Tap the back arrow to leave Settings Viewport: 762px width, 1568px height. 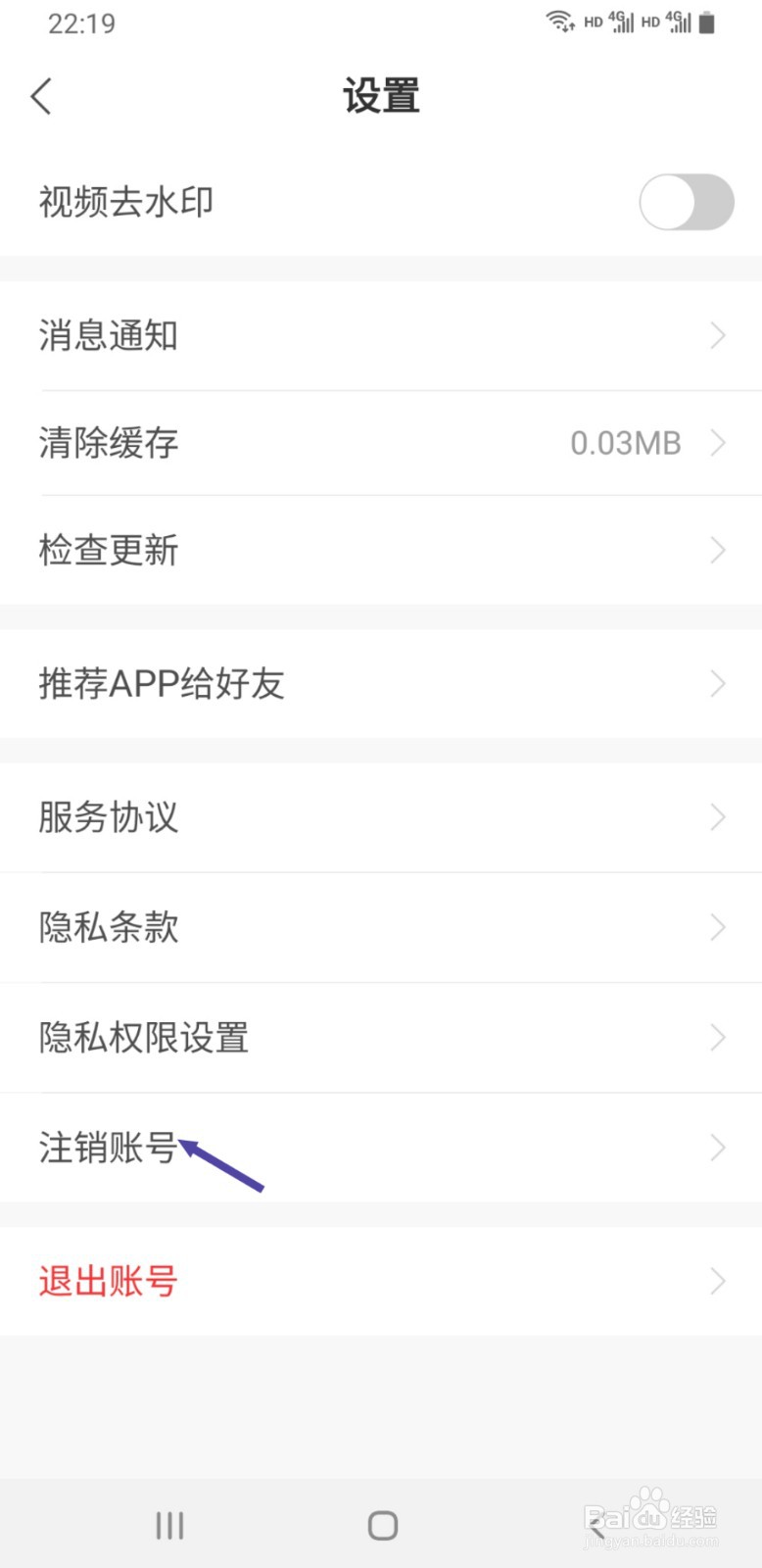[x=41, y=96]
